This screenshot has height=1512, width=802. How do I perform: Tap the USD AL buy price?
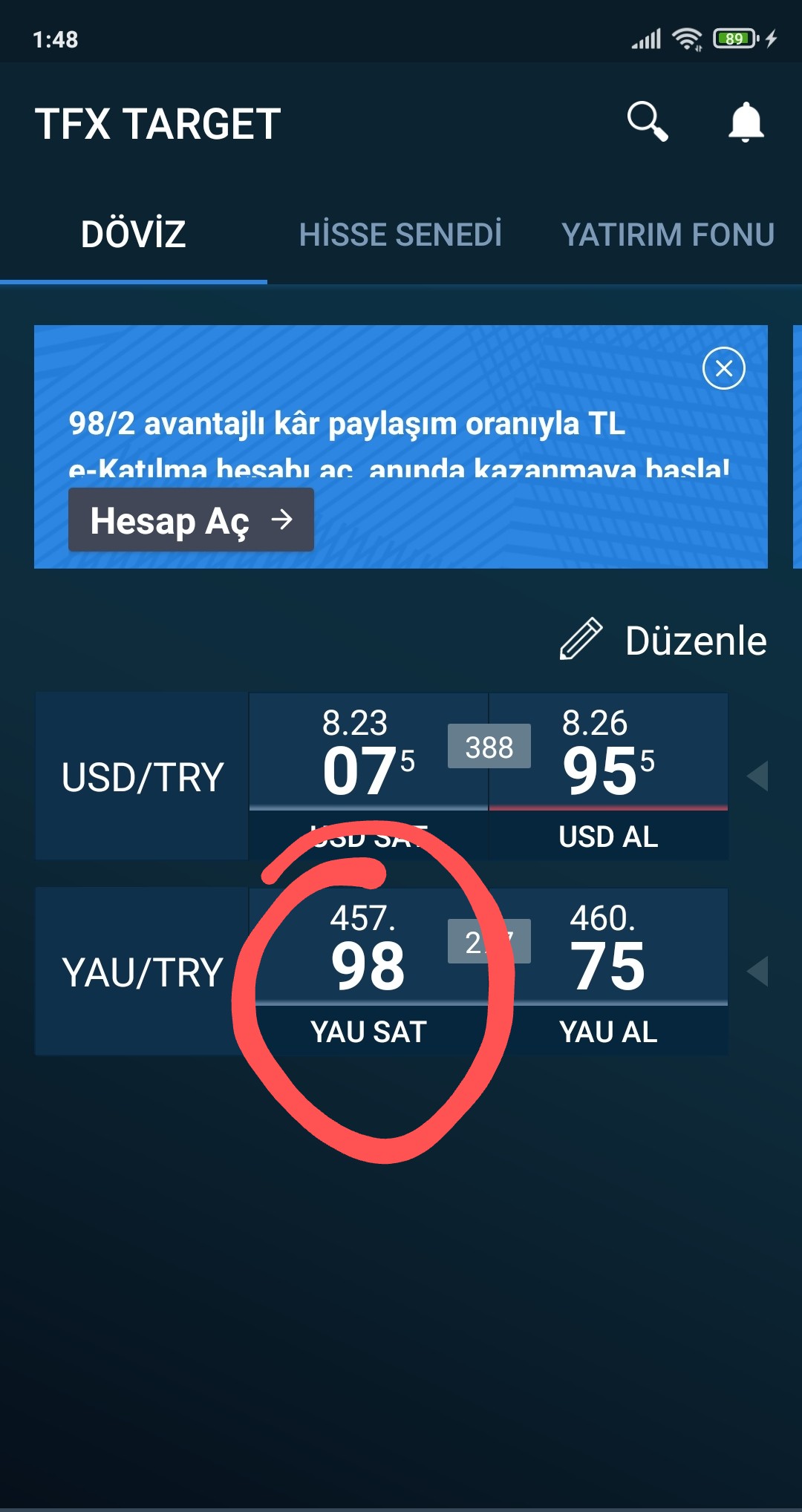click(608, 776)
